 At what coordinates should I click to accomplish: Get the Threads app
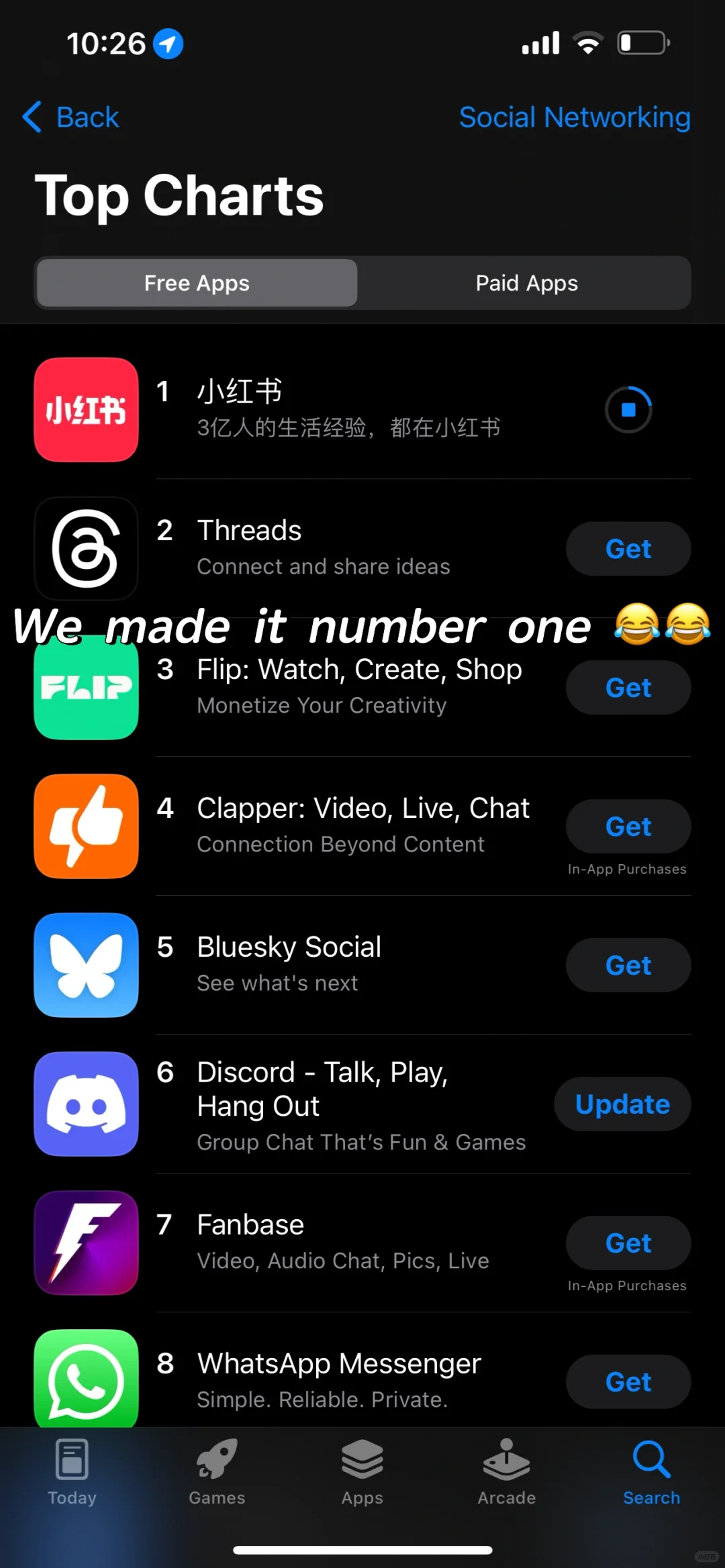628,549
